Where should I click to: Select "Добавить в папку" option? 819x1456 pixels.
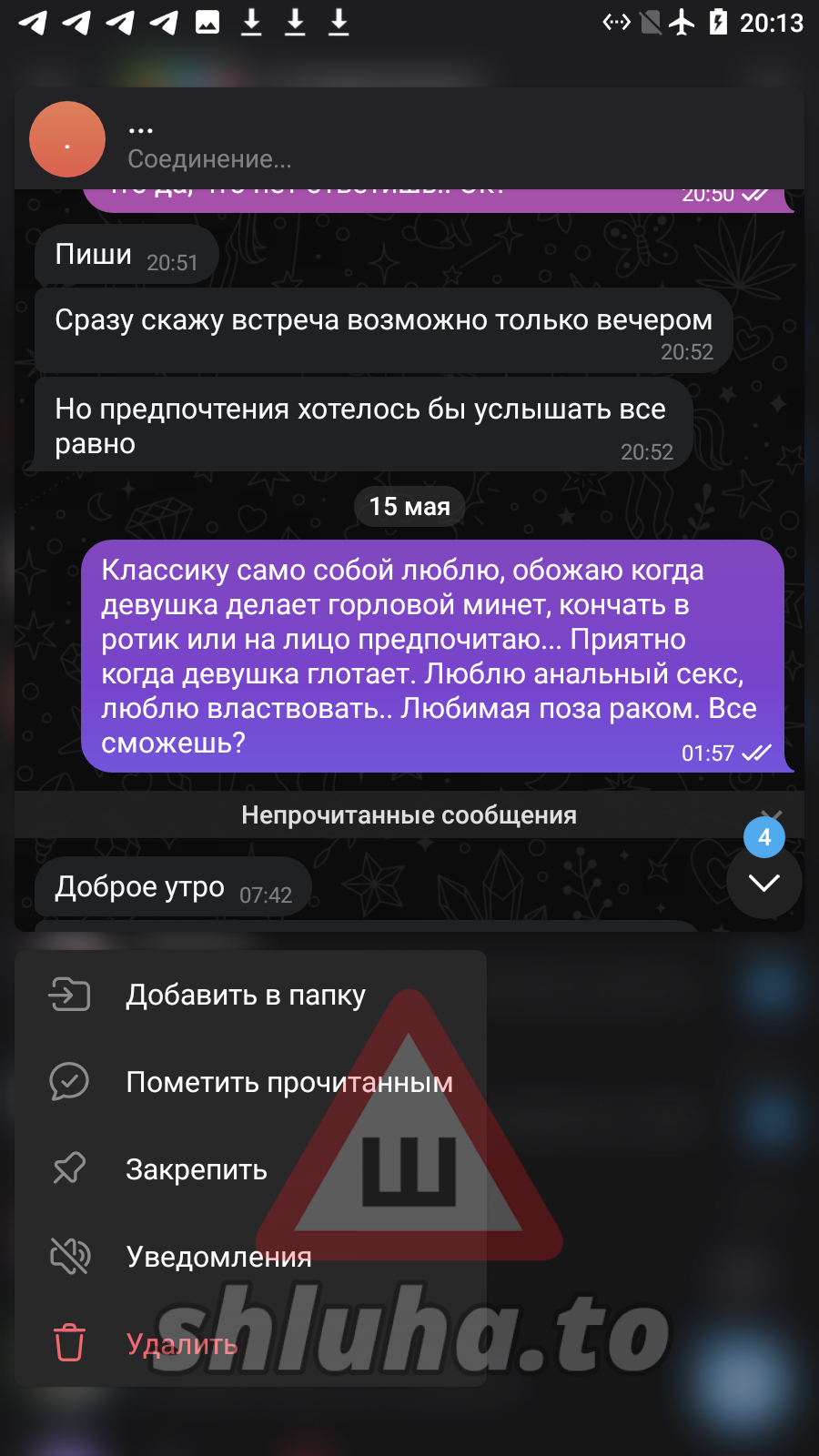pos(246,995)
